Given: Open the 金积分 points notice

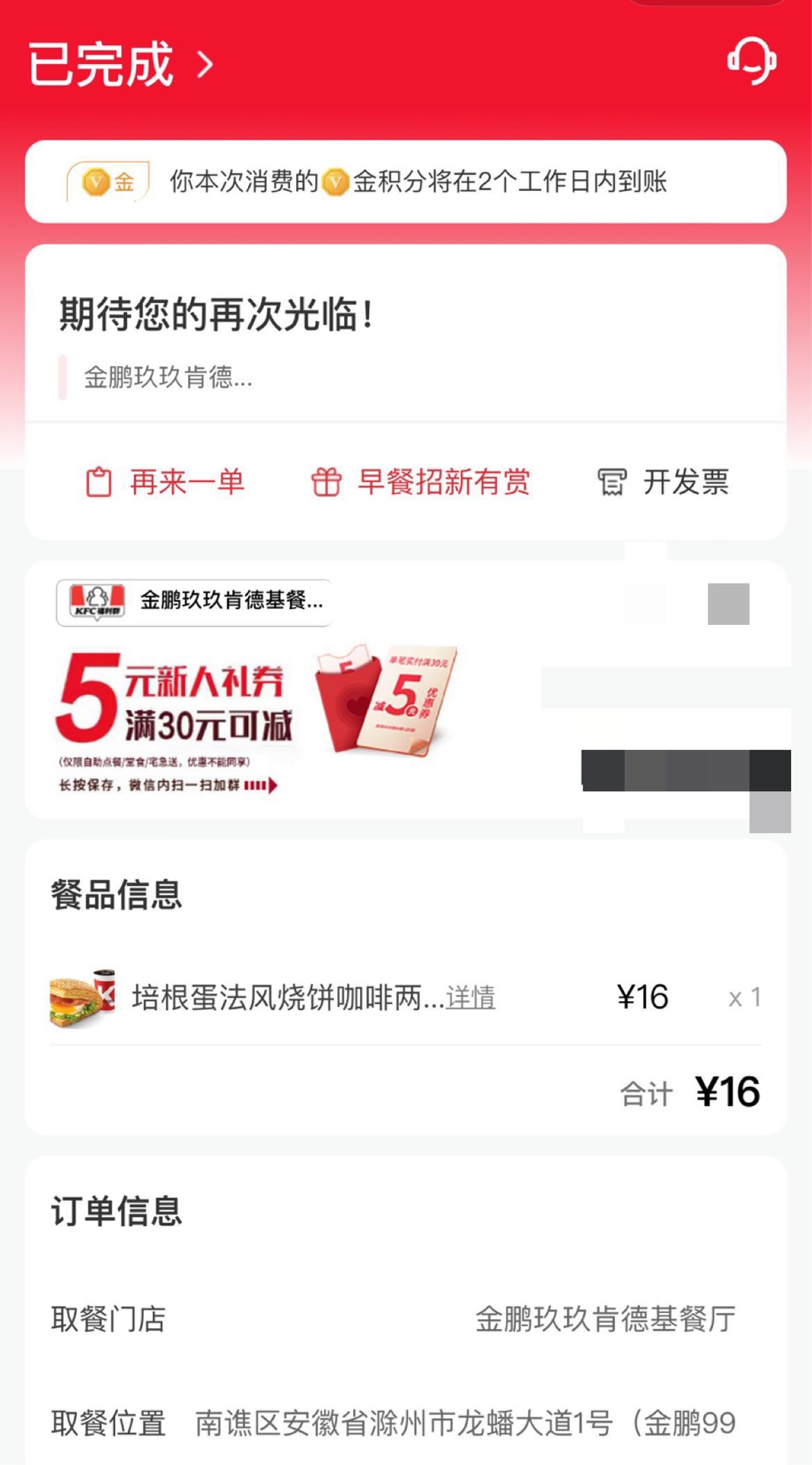Looking at the screenshot, I should click(x=406, y=181).
